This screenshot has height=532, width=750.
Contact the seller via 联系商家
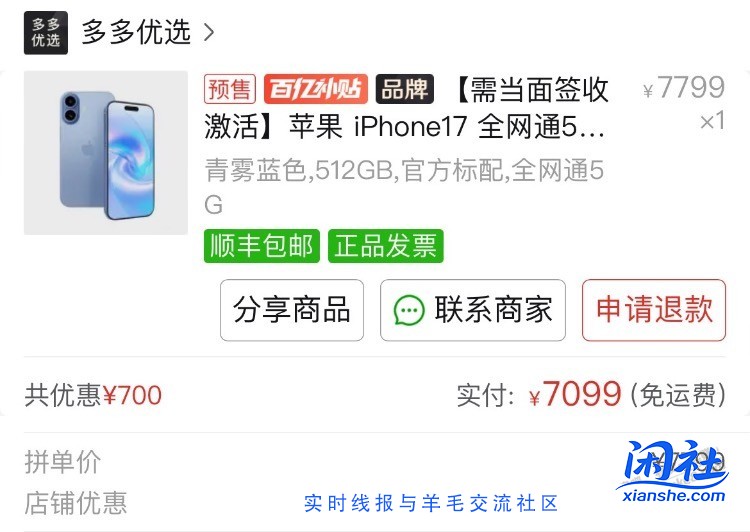[x=473, y=310]
